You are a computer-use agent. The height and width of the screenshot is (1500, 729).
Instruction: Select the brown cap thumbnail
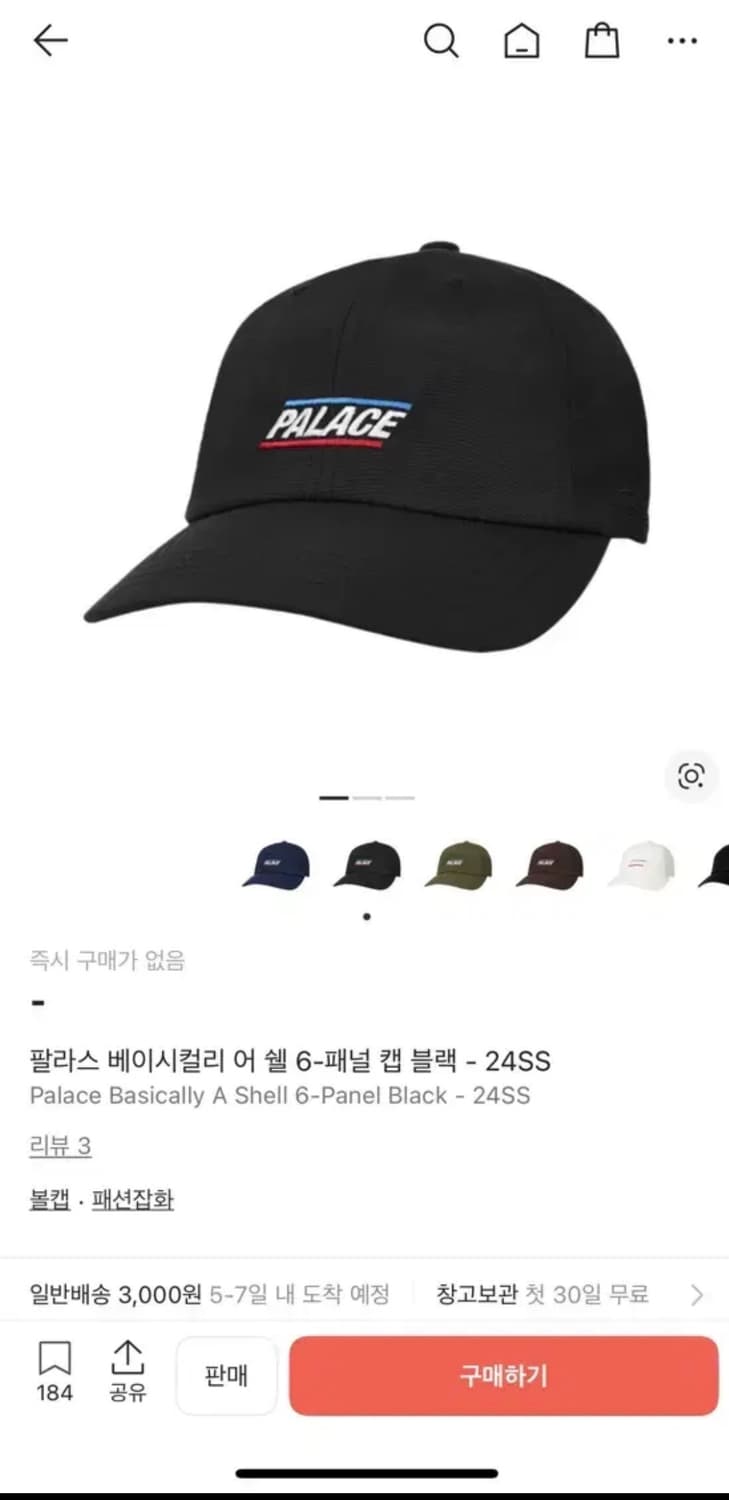tap(548, 866)
